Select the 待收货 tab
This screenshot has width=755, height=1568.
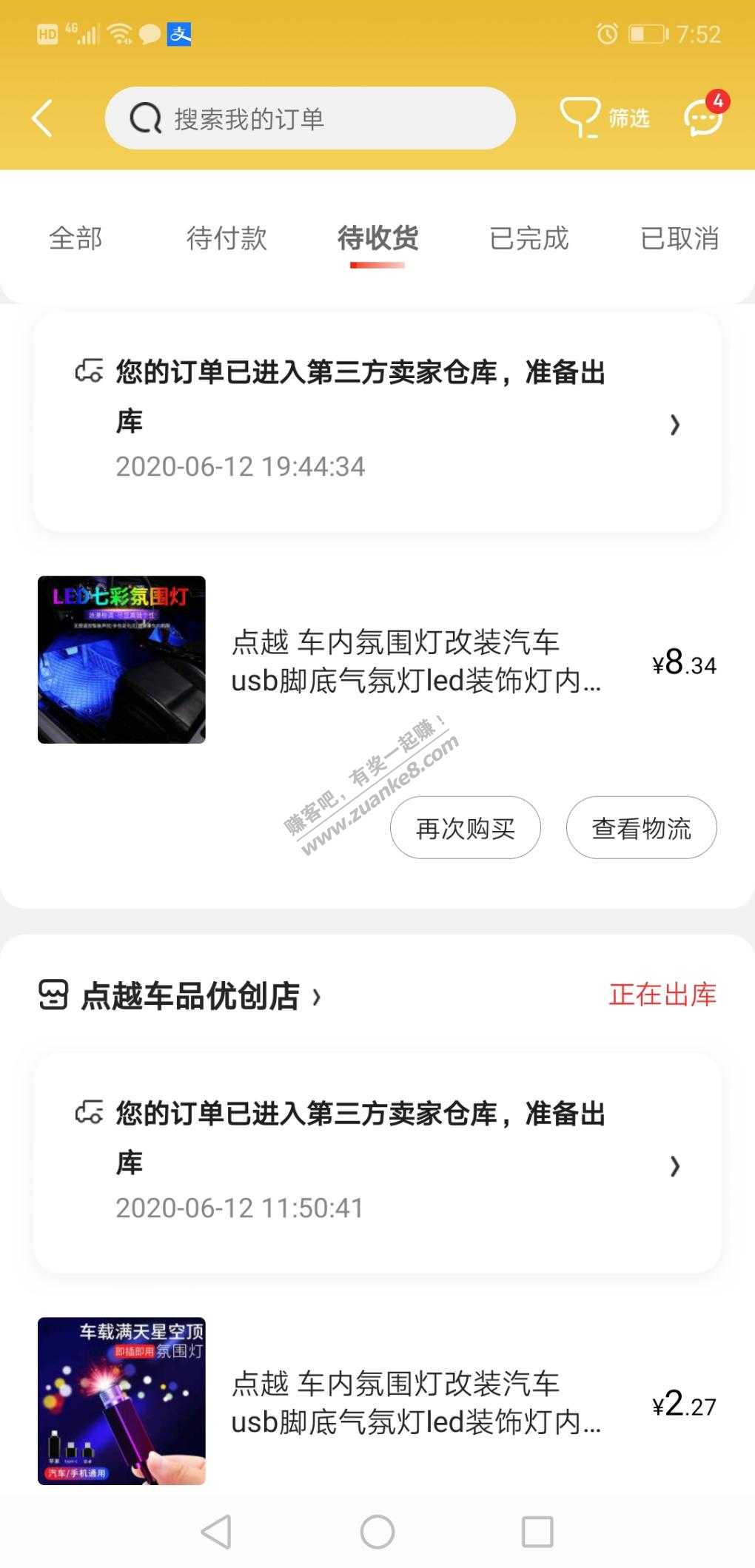[377, 238]
